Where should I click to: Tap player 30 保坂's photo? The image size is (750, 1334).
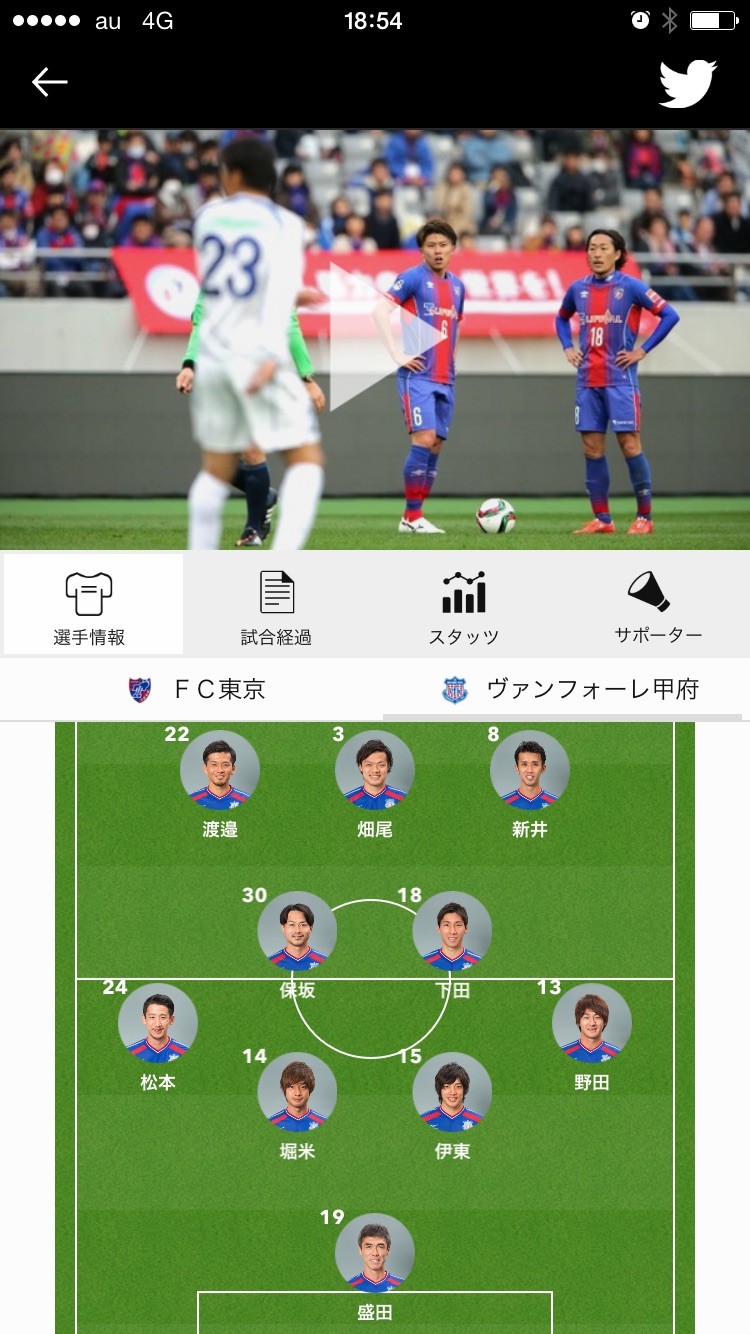click(x=297, y=931)
